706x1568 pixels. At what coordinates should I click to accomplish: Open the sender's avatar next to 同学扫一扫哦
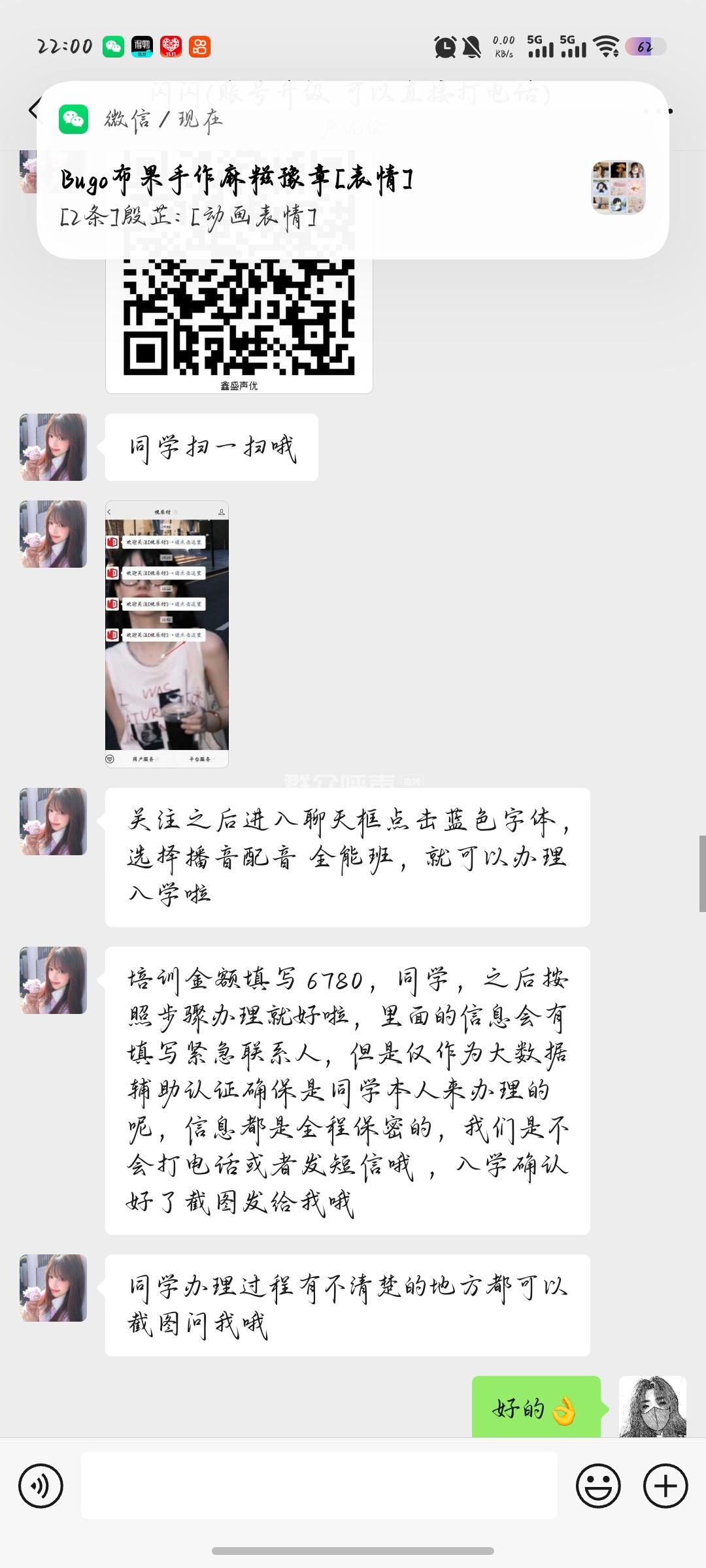54,448
